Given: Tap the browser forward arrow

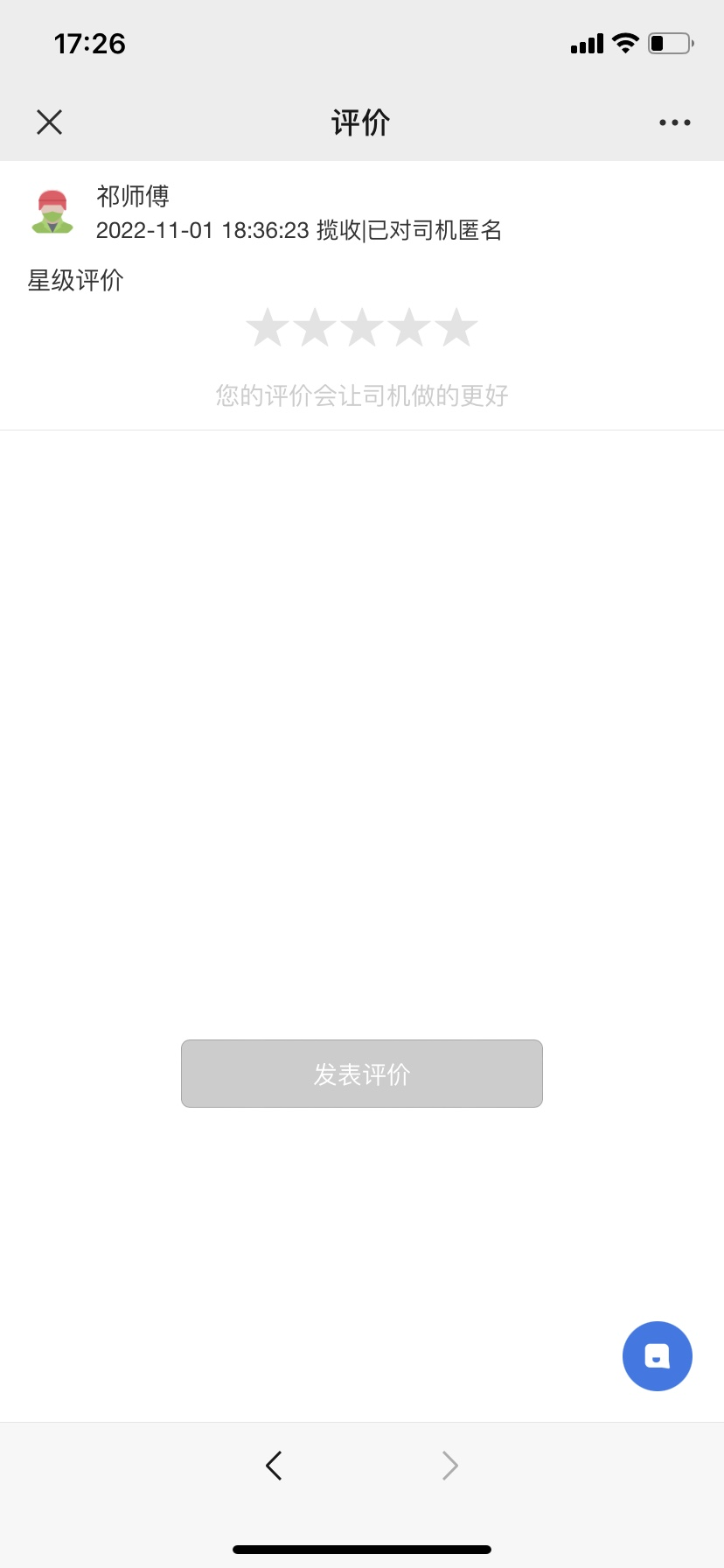Looking at the screenshot, I should coord(450,1465).
